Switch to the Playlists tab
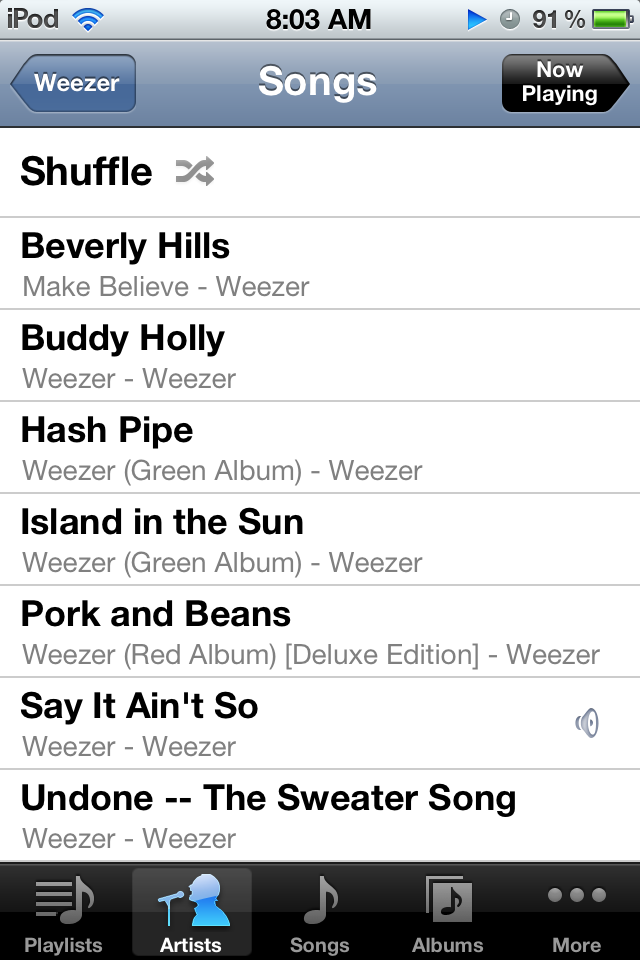Image resolution: width=640 pixels, height=960 pixels. (64, 913)
